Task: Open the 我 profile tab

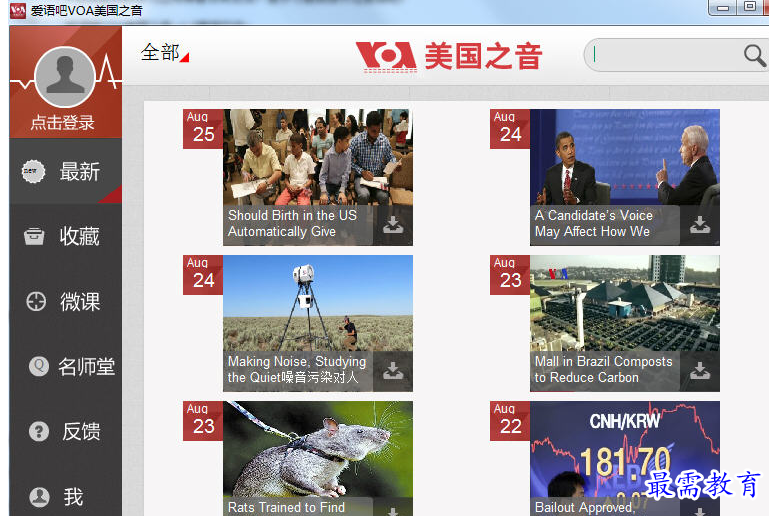Action: coord(66,496)
